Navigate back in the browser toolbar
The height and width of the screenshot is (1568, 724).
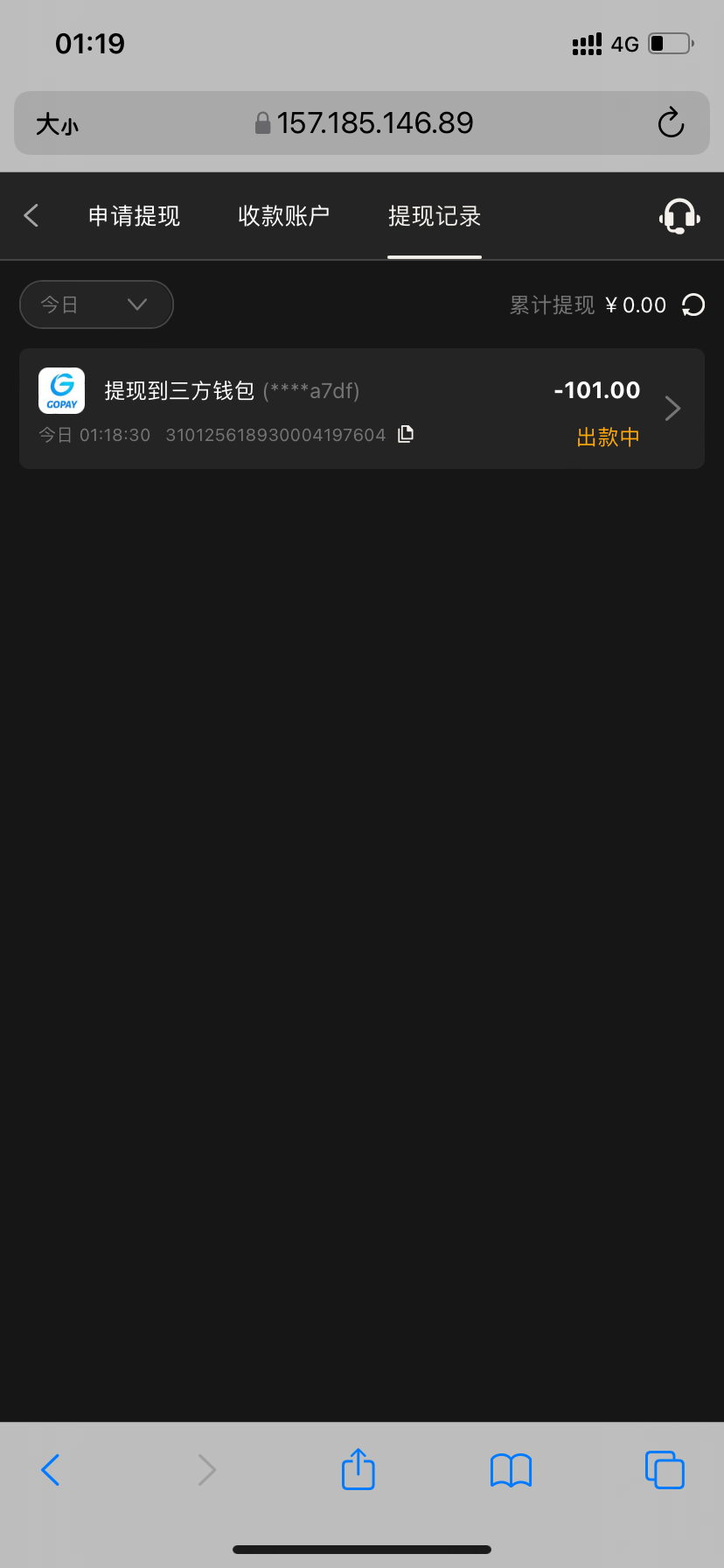click(51, 1470)
